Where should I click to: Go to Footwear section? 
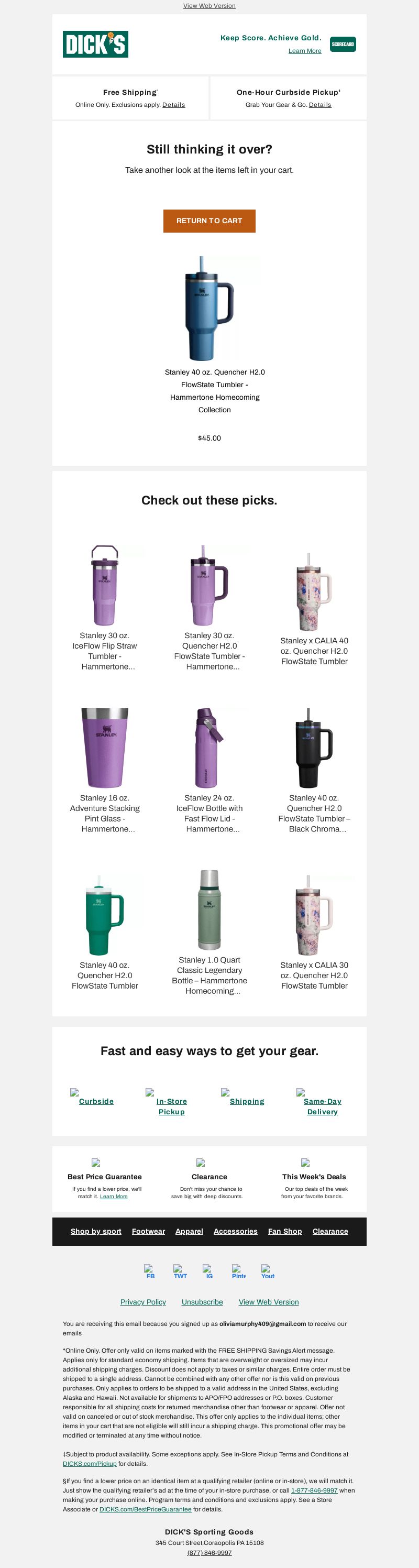(x=148, y=1231)
